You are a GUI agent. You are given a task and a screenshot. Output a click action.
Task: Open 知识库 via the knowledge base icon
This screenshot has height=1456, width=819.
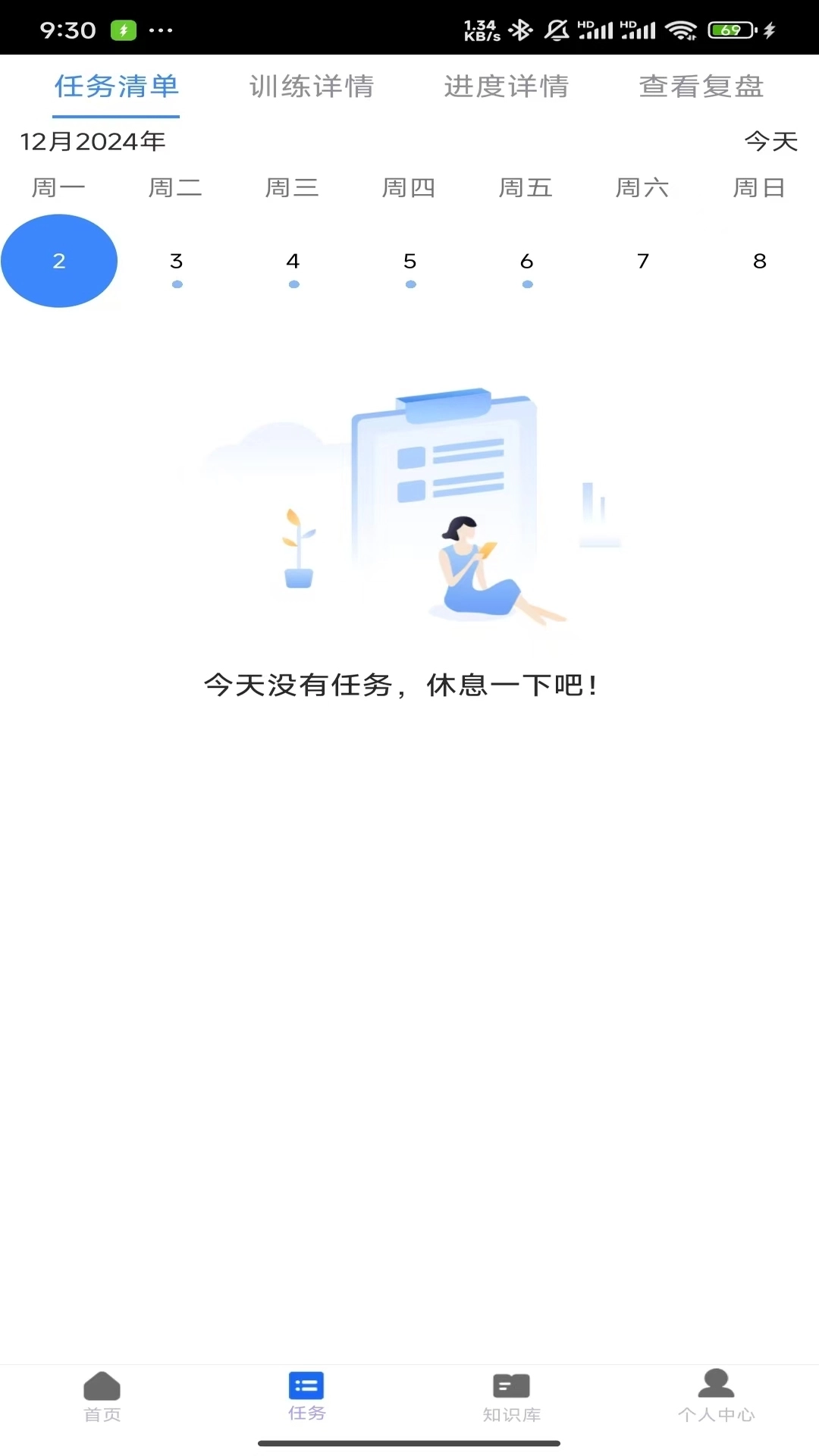511,1384
